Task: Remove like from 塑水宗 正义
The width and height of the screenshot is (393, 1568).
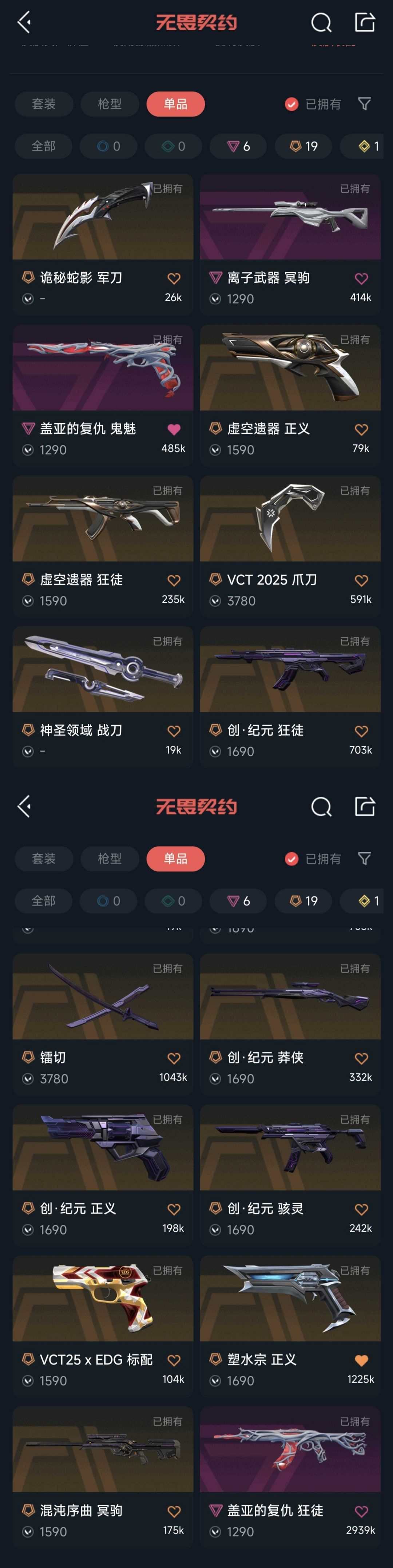Action: click(361, 1361)
